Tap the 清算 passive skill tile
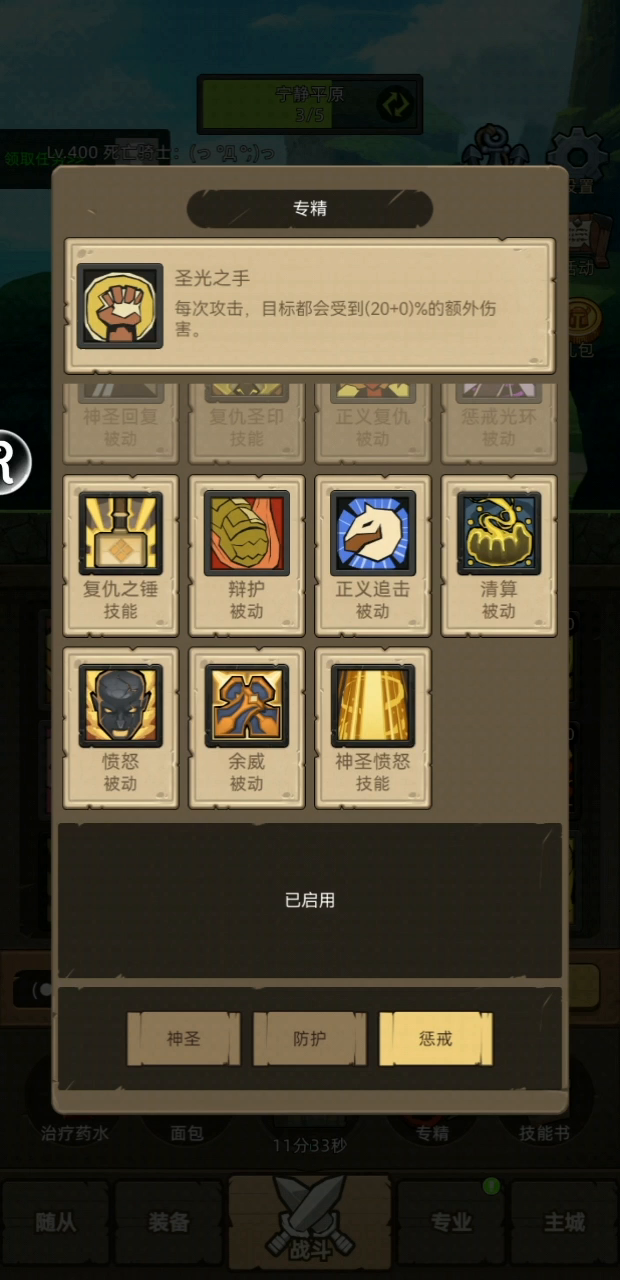The width and height of the screenshot is (620, 1280). (x=499, y=555)
